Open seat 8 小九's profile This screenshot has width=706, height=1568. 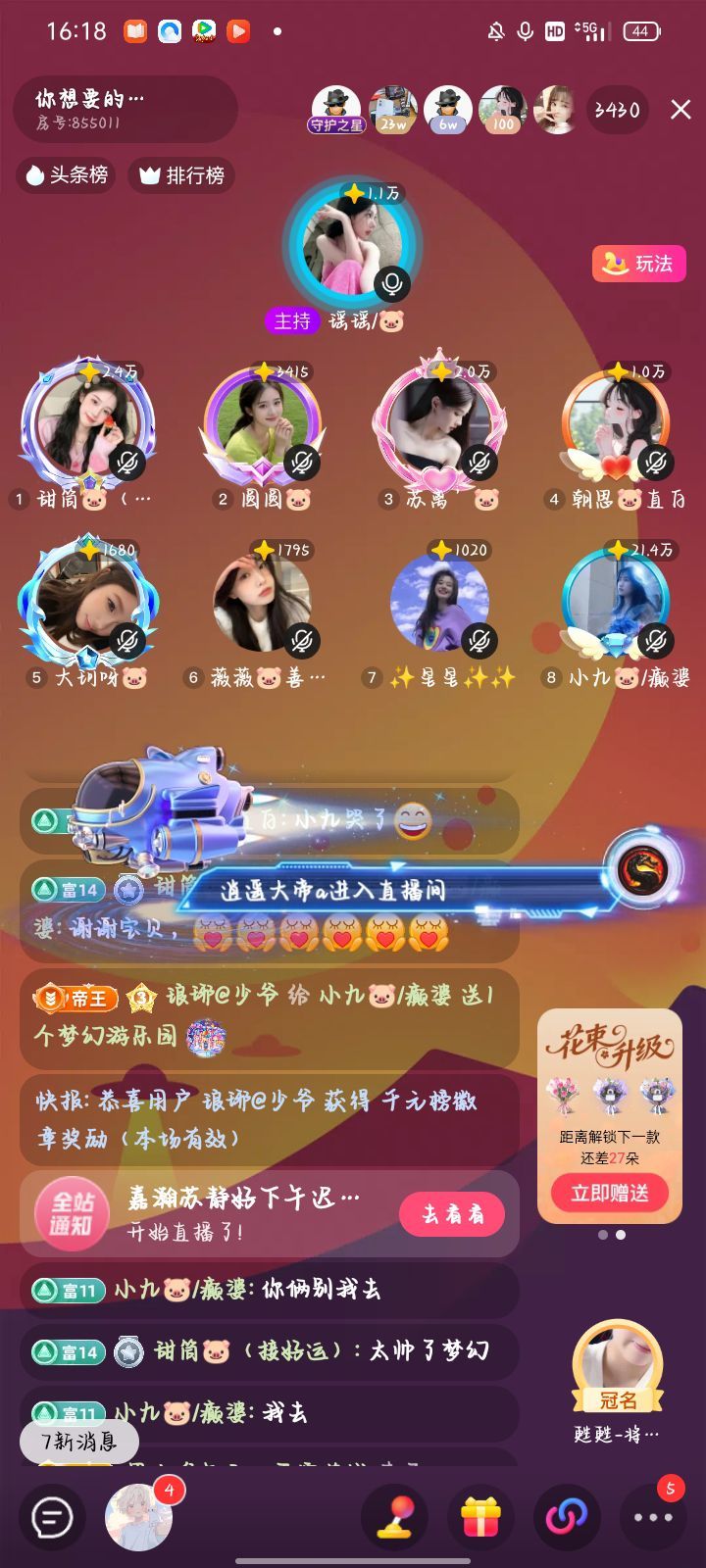(616, 600)
